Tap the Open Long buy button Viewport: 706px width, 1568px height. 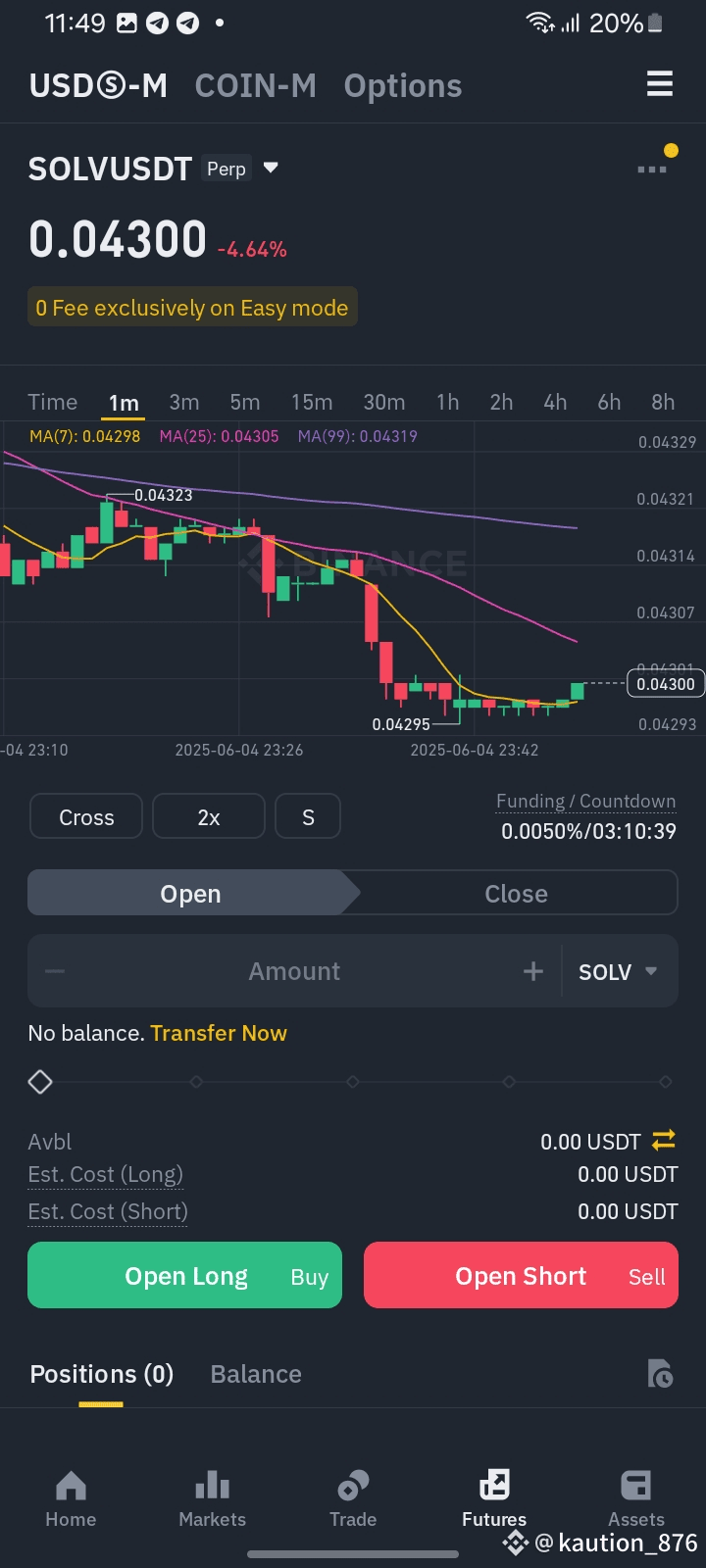(x=185, y=1275)
